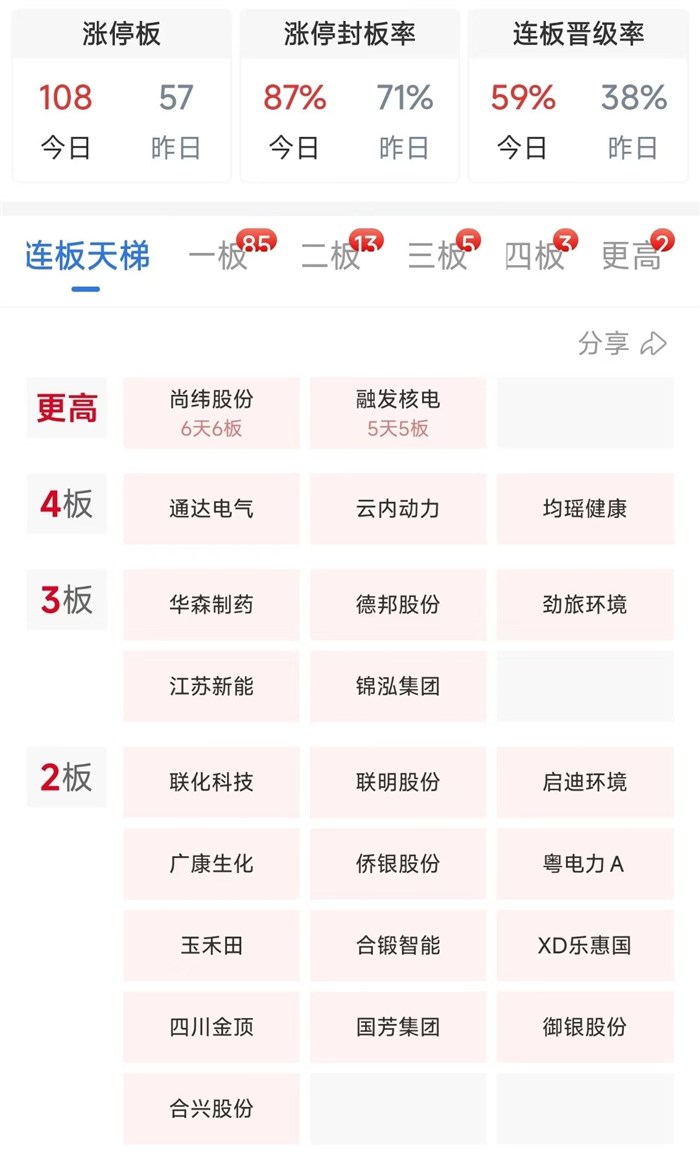
Task: Switch to the 二板 tab
Action: 331,256
